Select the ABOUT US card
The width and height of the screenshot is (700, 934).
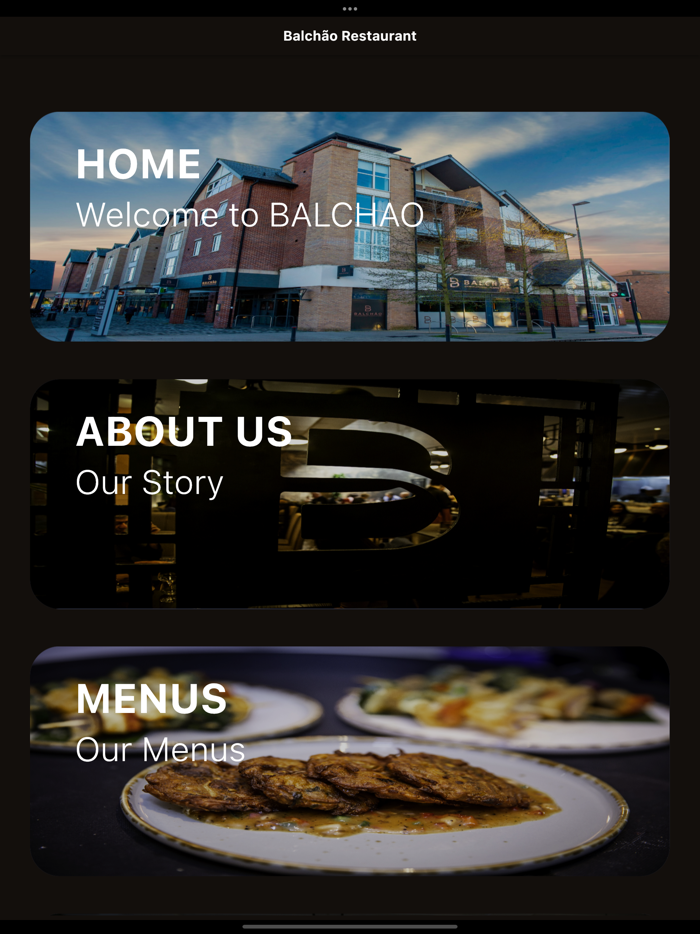350,494
